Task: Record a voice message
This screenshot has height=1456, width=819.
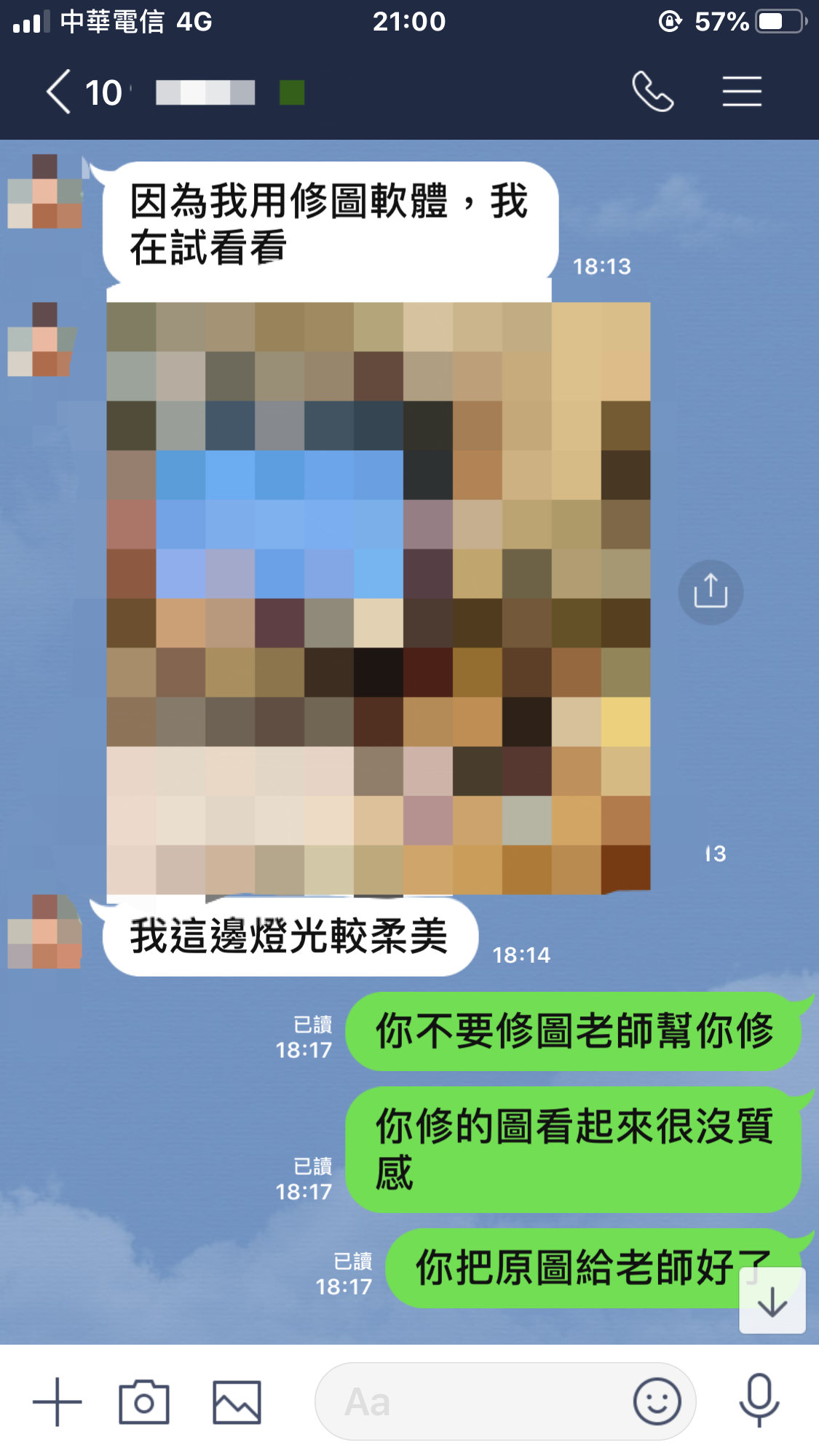Action: pyautogui.click(x=759, y=1400)
